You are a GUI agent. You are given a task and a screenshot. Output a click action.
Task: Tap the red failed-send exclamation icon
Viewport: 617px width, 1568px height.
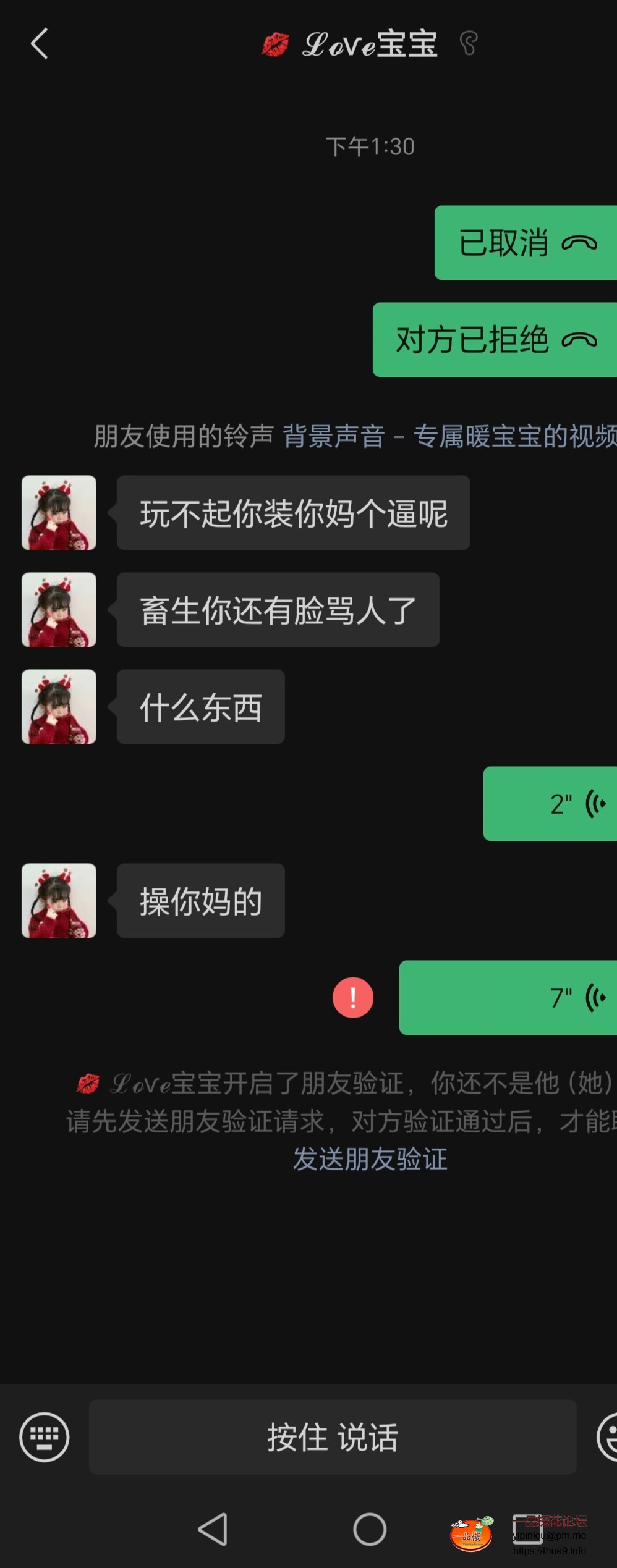[353, 998]
